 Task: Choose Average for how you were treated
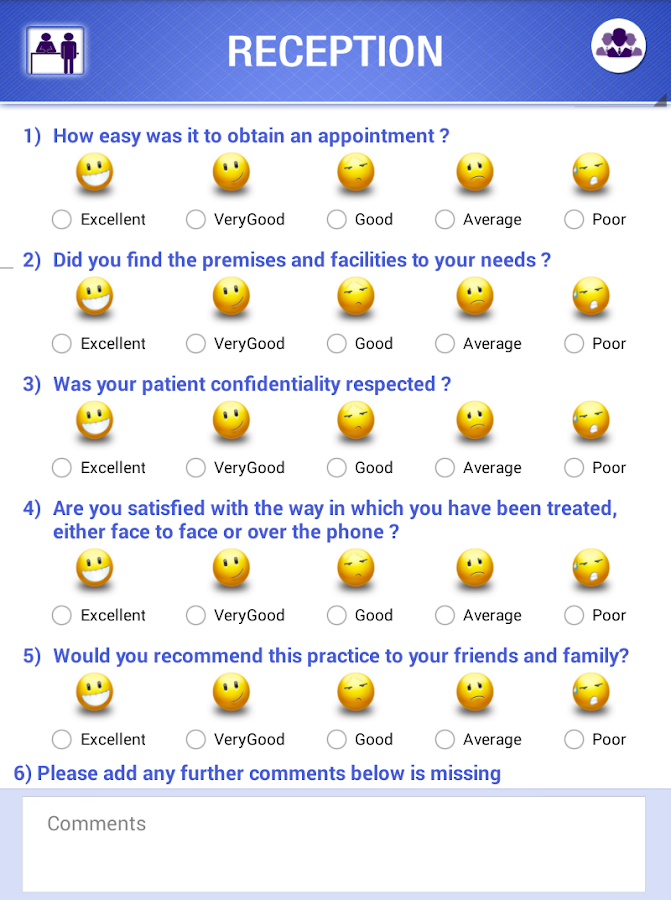445,615
